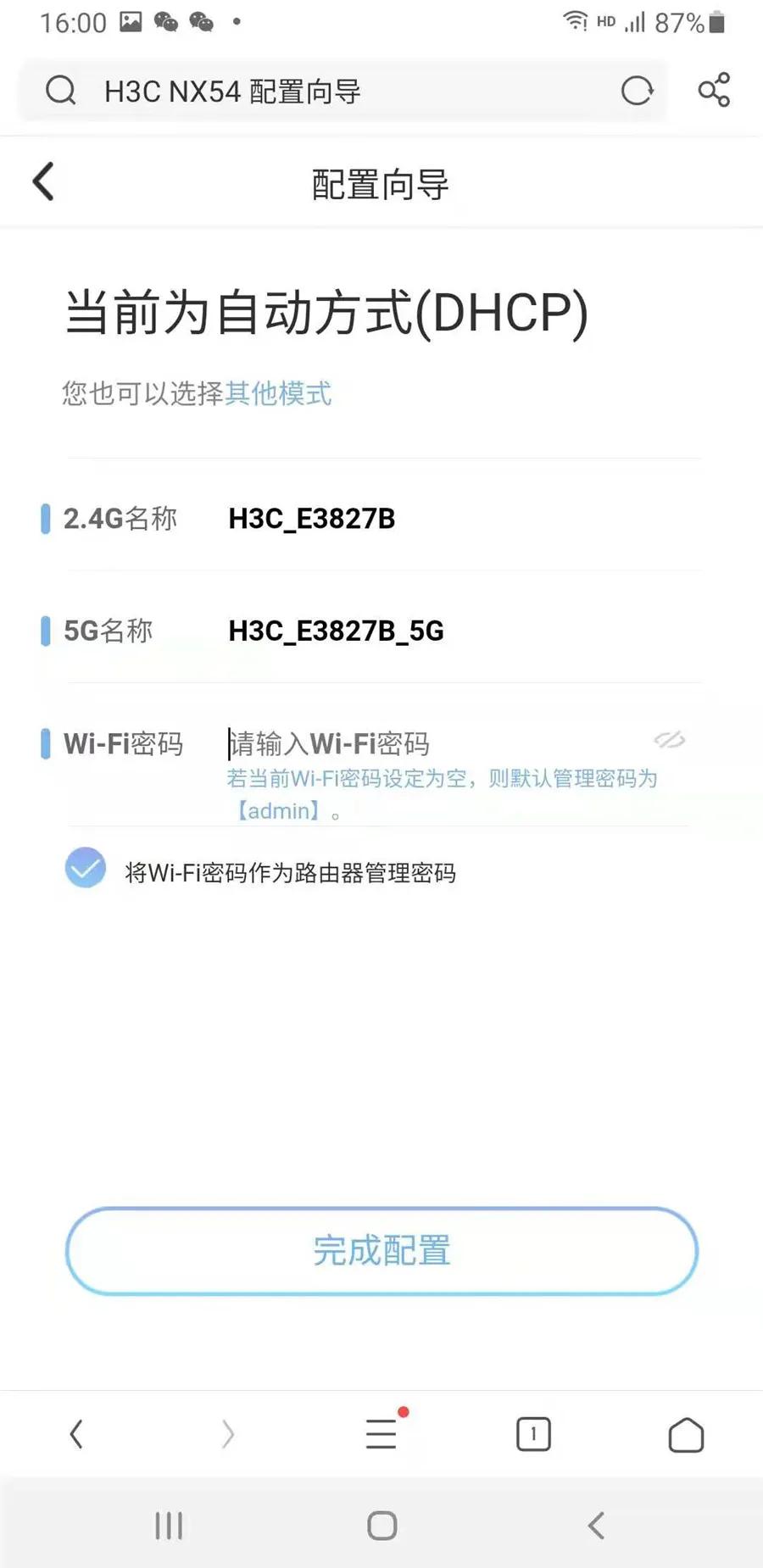Tap the browser menu with red dot

[x=380, y=1434]
